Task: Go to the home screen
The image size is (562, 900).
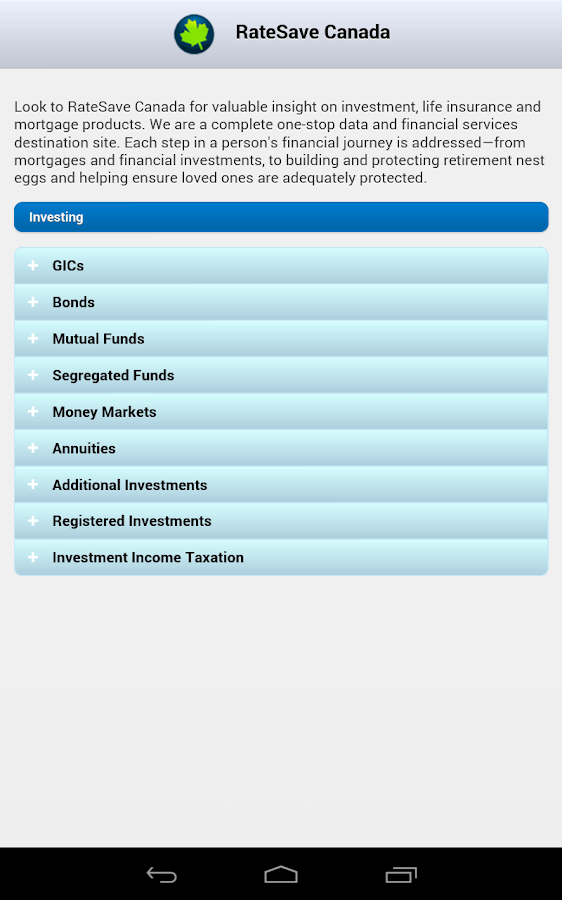Action: pos(281,874)
